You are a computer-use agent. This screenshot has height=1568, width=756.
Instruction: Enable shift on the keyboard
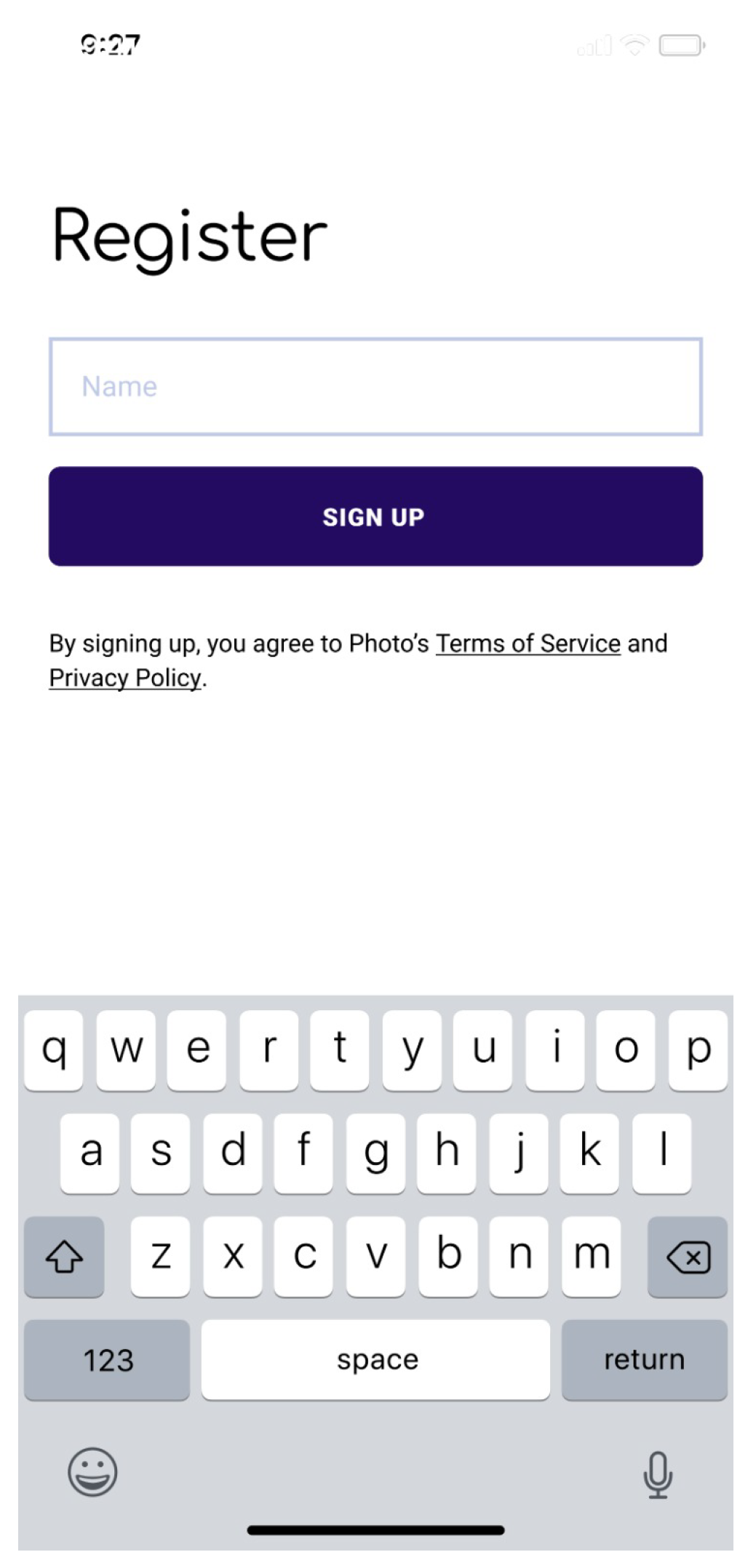point(64,1256)
